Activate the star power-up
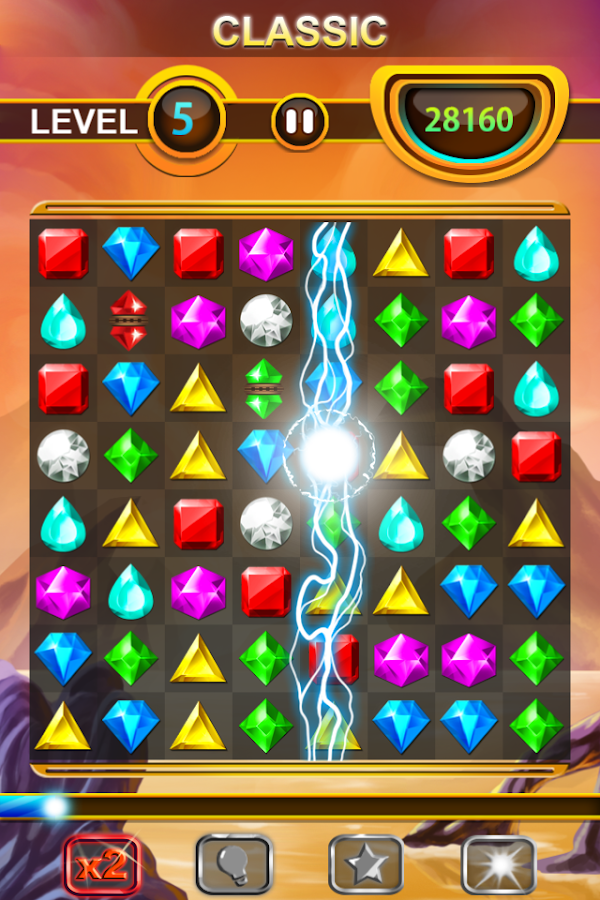600x900 pixels. coord(366,865)
